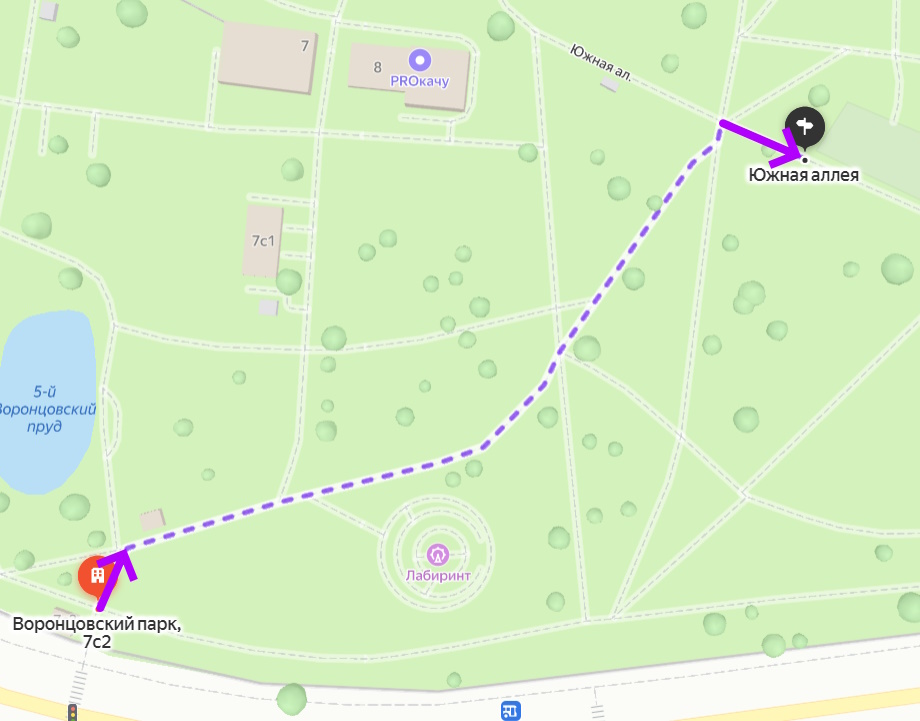Image resolution: width=920 pixels, height=721 pixels.
Task: Open the PROкачу place marker
Action: coord(419,61)
